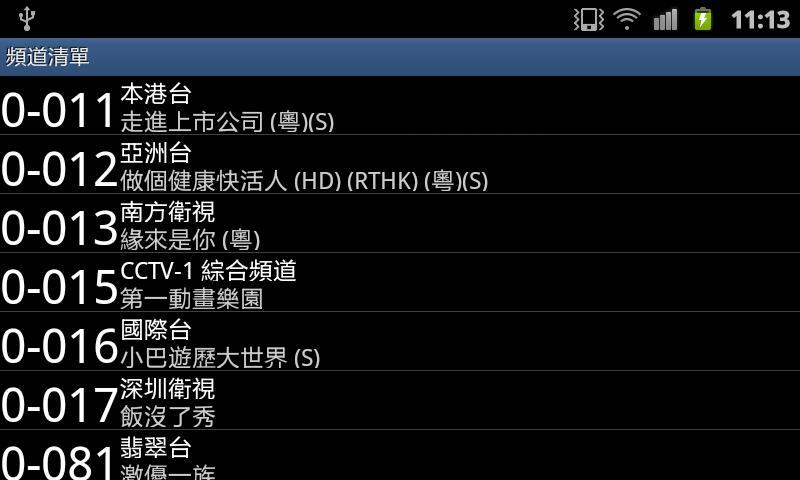Choose channel 0-015 CCTV-1 綜合頻道
800x480 pixels.
tap(400, 284)
